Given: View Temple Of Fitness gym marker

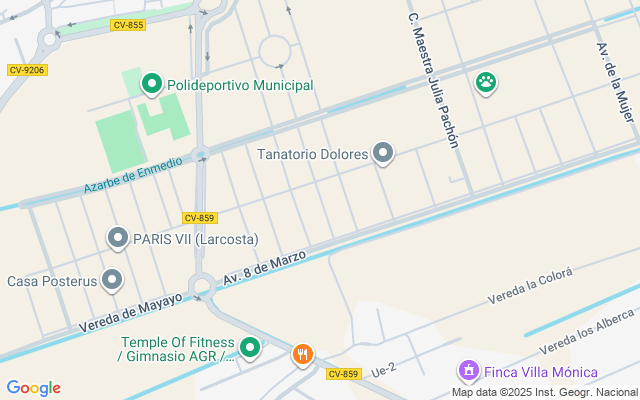Looking at the screenshot, I should [x=250, y=348].
